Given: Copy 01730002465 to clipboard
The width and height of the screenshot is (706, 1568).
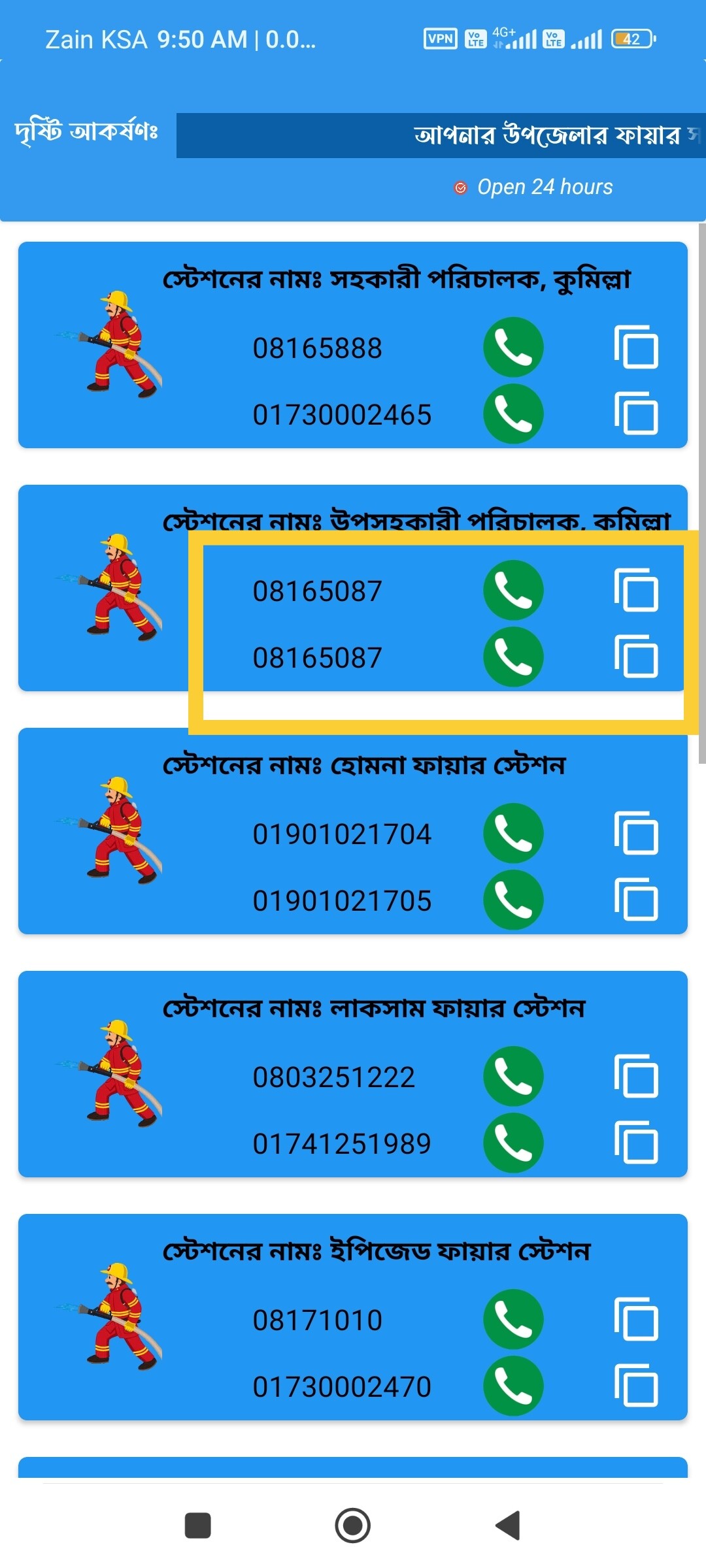Looking at the screenshot, I should coord(636,414).
